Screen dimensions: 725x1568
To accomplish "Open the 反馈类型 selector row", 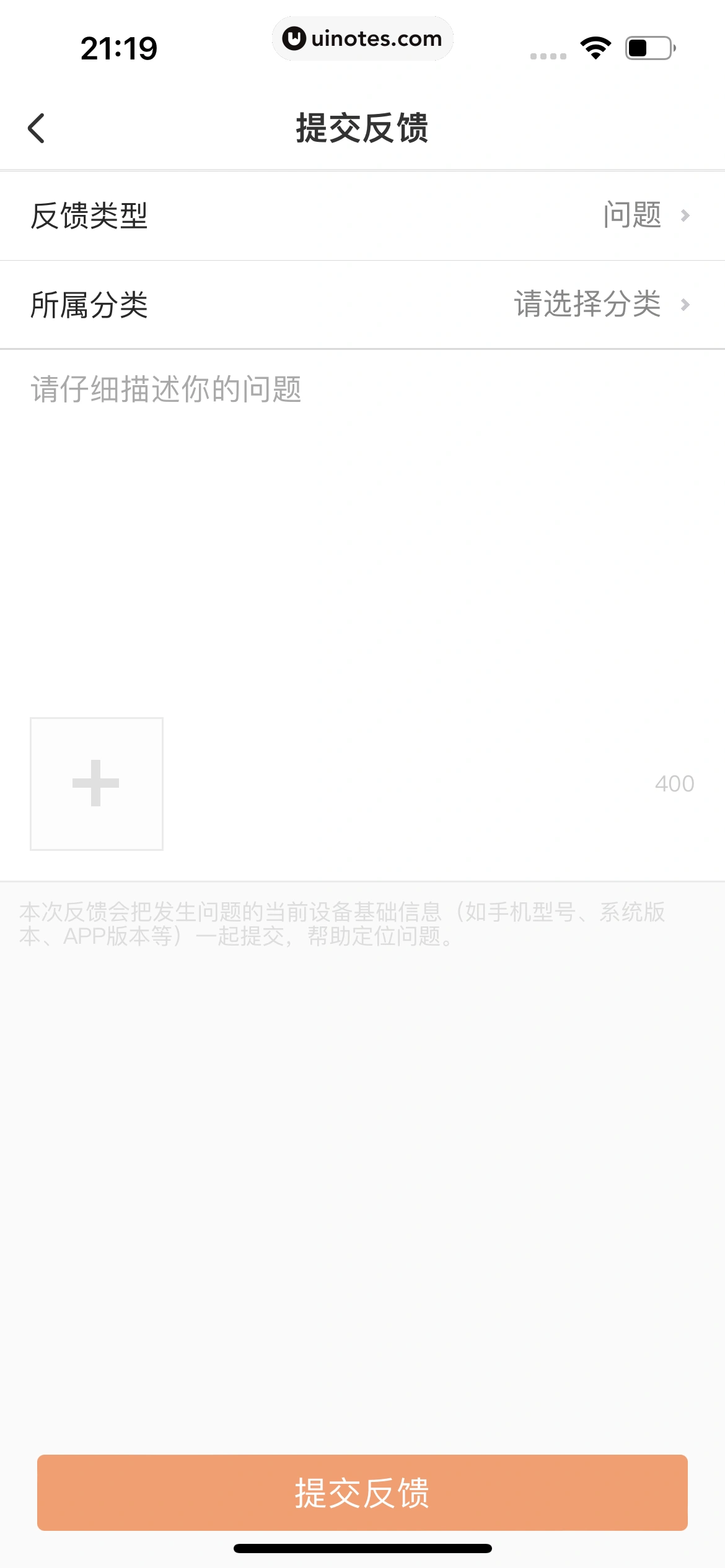I will point(362,215).
